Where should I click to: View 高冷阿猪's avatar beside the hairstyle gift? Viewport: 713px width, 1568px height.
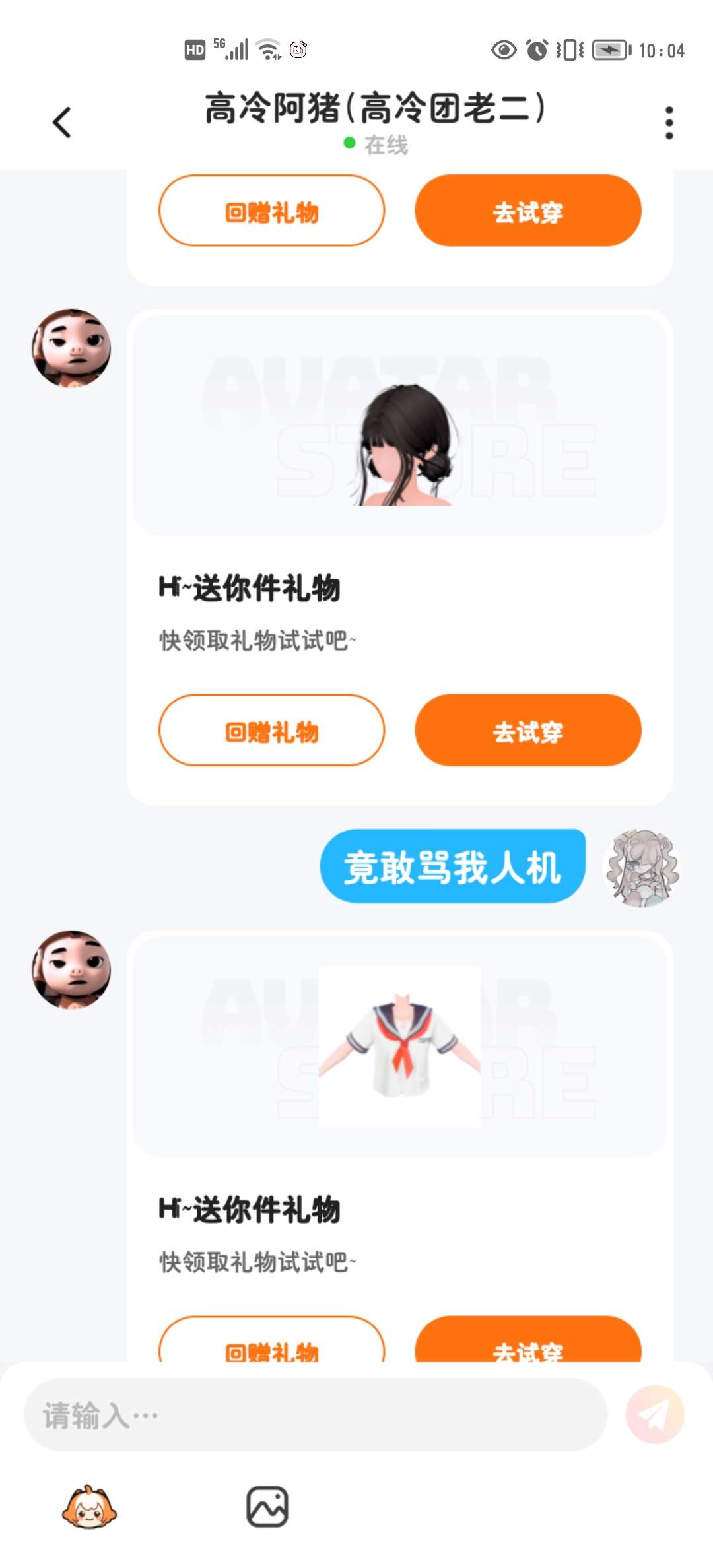click(71, 348)
